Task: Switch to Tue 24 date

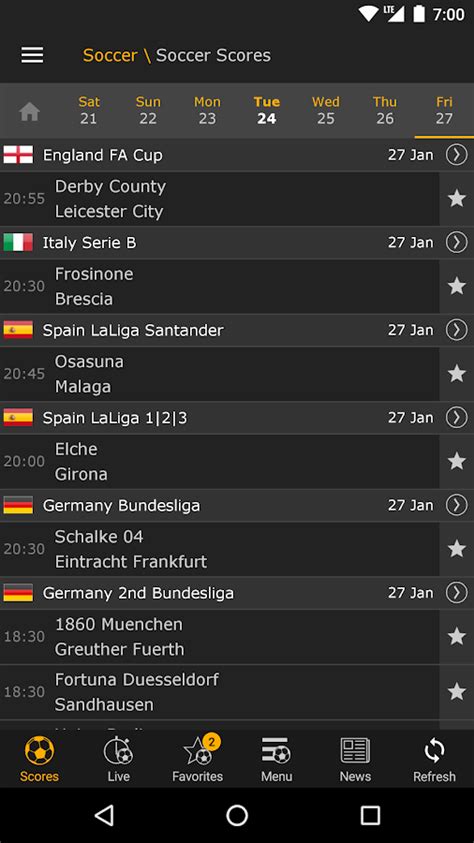Action: point(267,110)
